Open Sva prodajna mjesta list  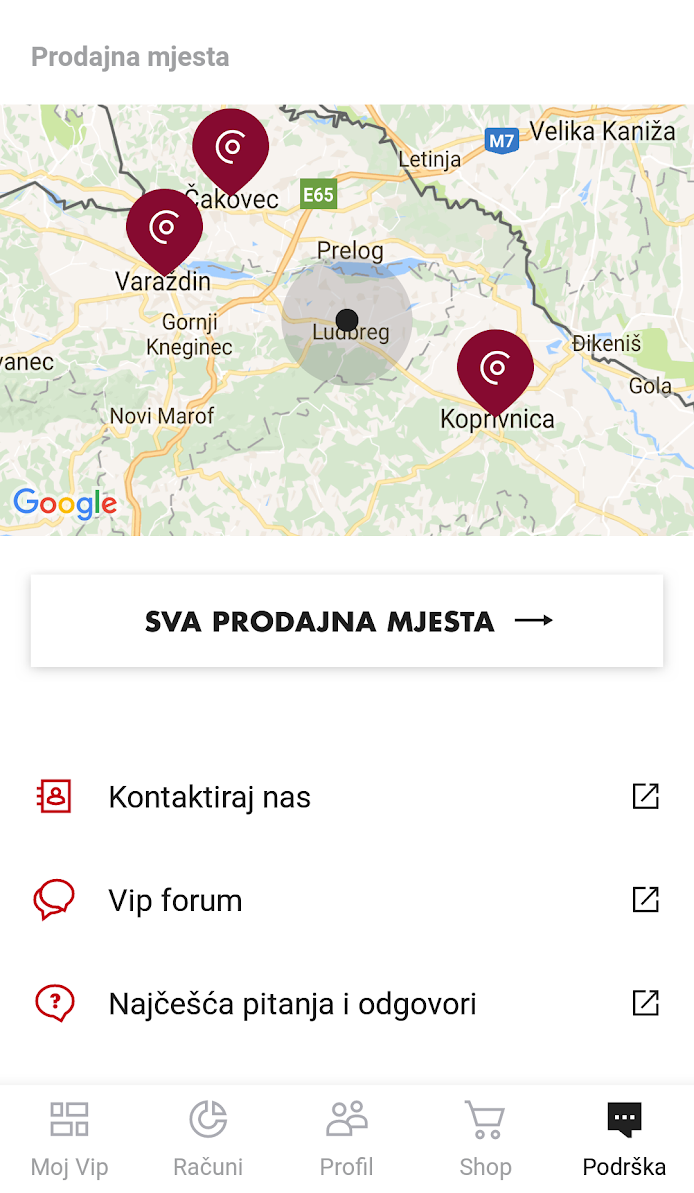(x=347, y=621)
